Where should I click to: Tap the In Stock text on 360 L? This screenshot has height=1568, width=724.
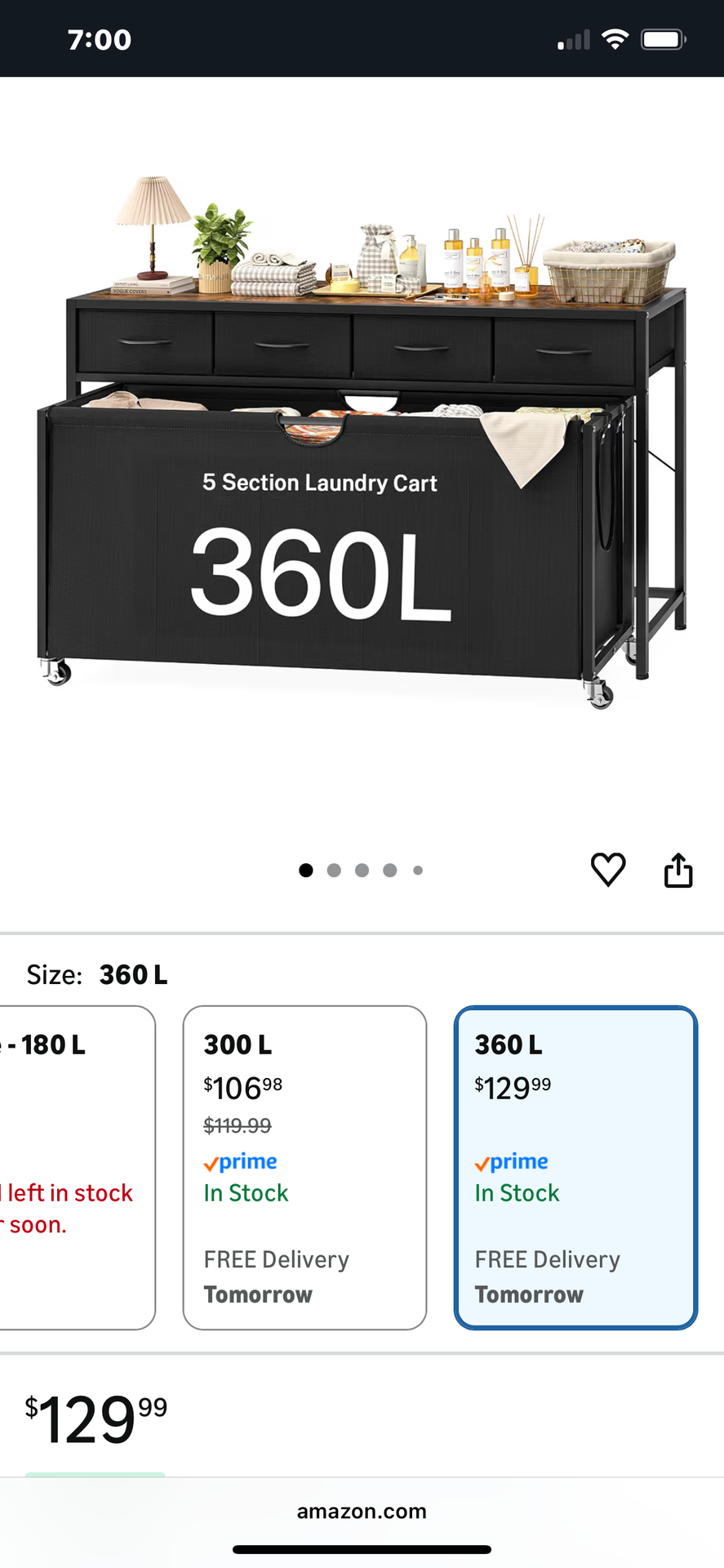tap(516, 1192)
